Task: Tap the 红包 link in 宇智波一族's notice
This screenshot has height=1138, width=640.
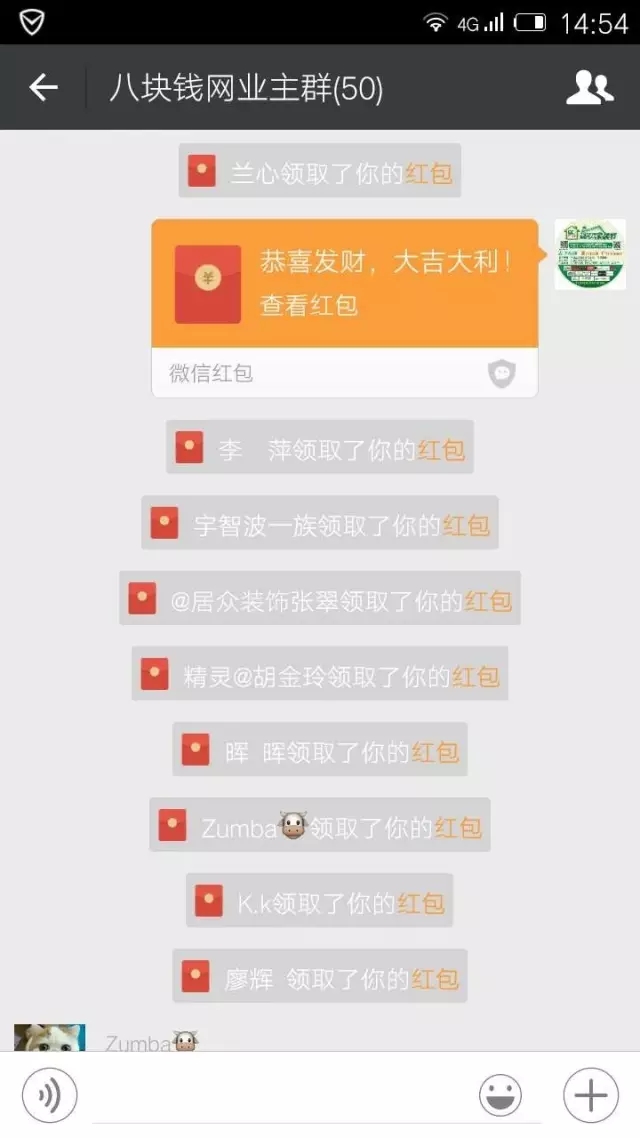Action: point(466,525)
